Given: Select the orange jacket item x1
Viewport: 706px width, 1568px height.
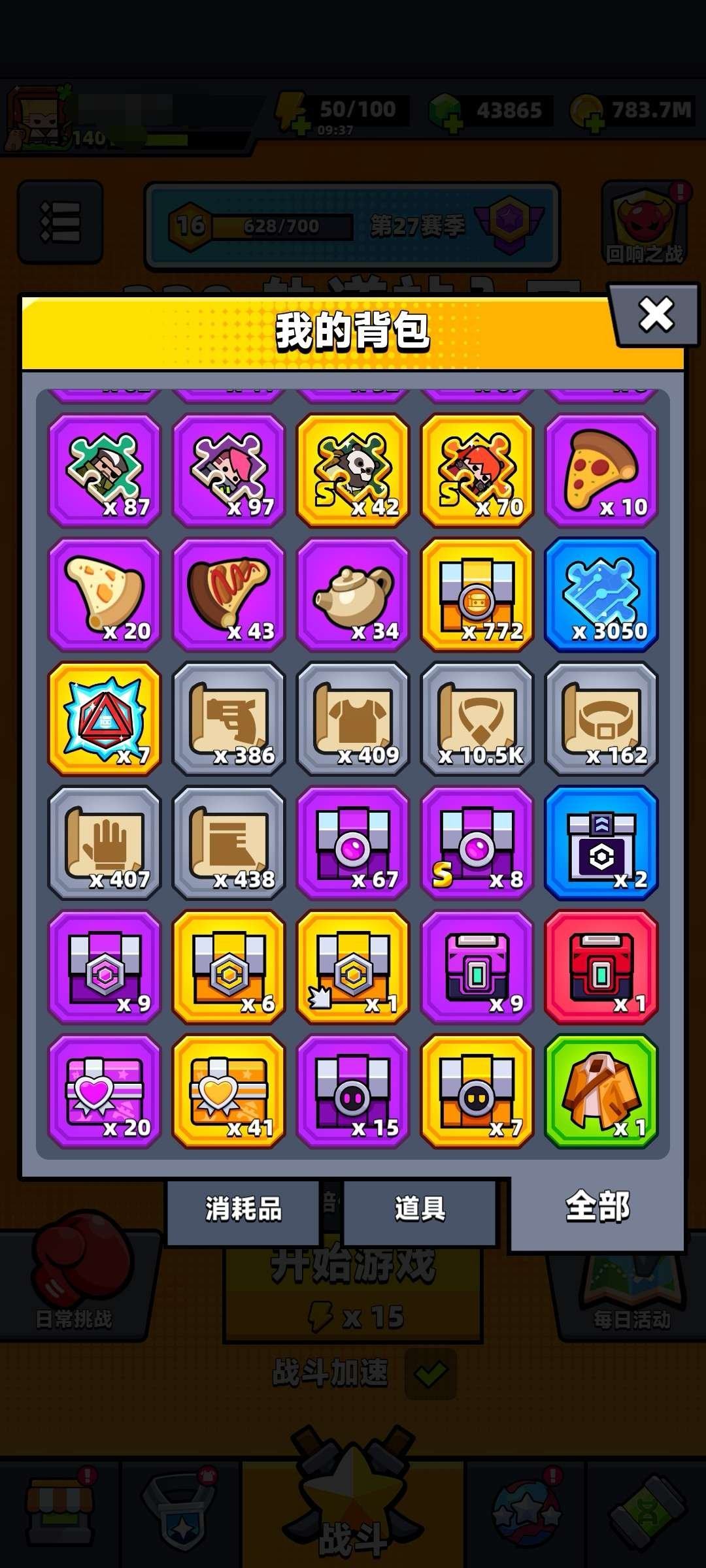Looking at the screenshot, I should point(601,1091).
